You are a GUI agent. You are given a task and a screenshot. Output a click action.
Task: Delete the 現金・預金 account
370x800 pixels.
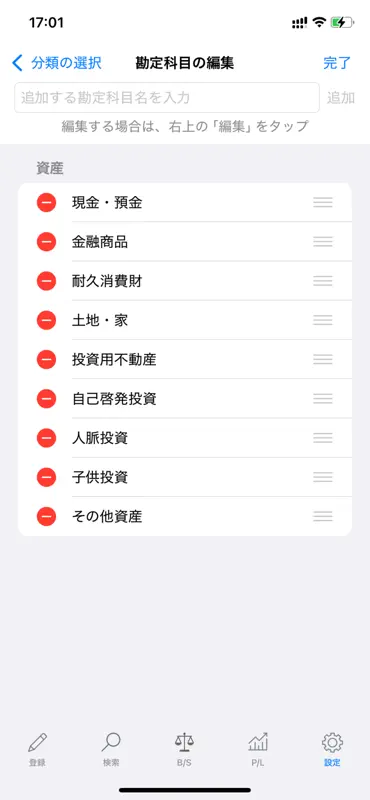click(x=46, y=203)
